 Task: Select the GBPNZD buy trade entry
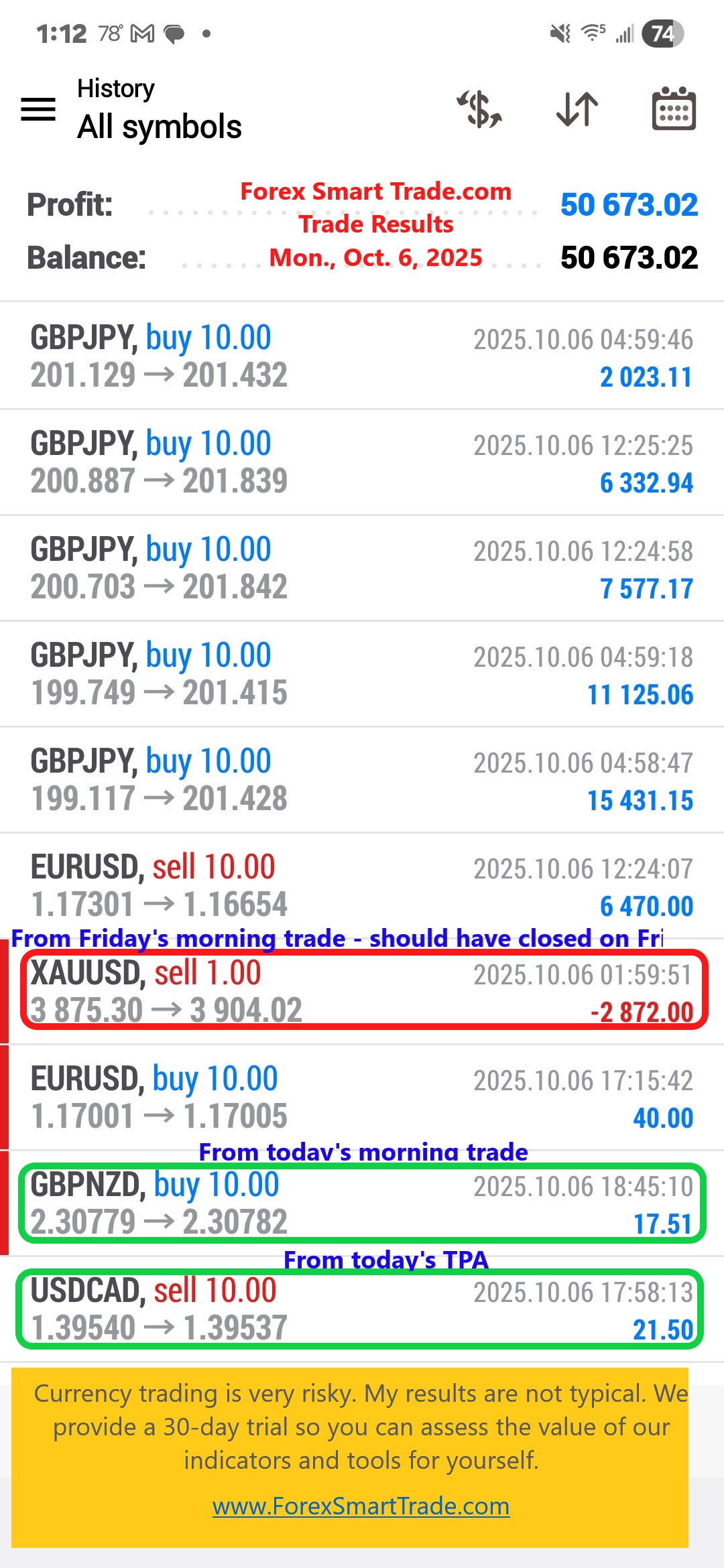(362, 1203)
